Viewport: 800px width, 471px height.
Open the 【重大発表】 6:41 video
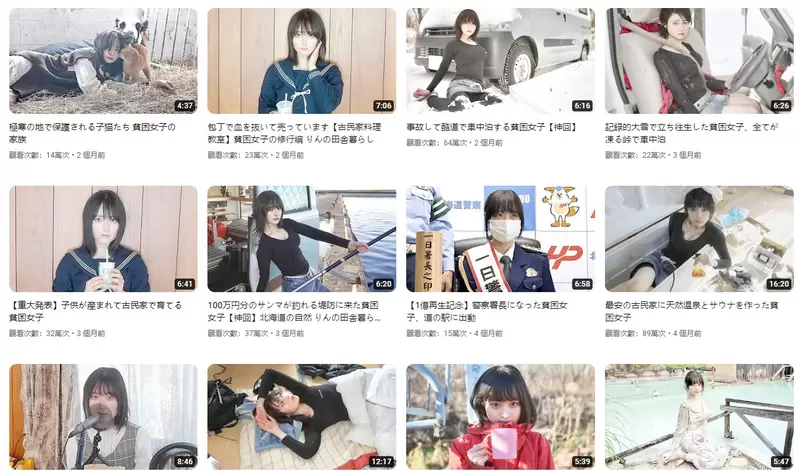103,238
